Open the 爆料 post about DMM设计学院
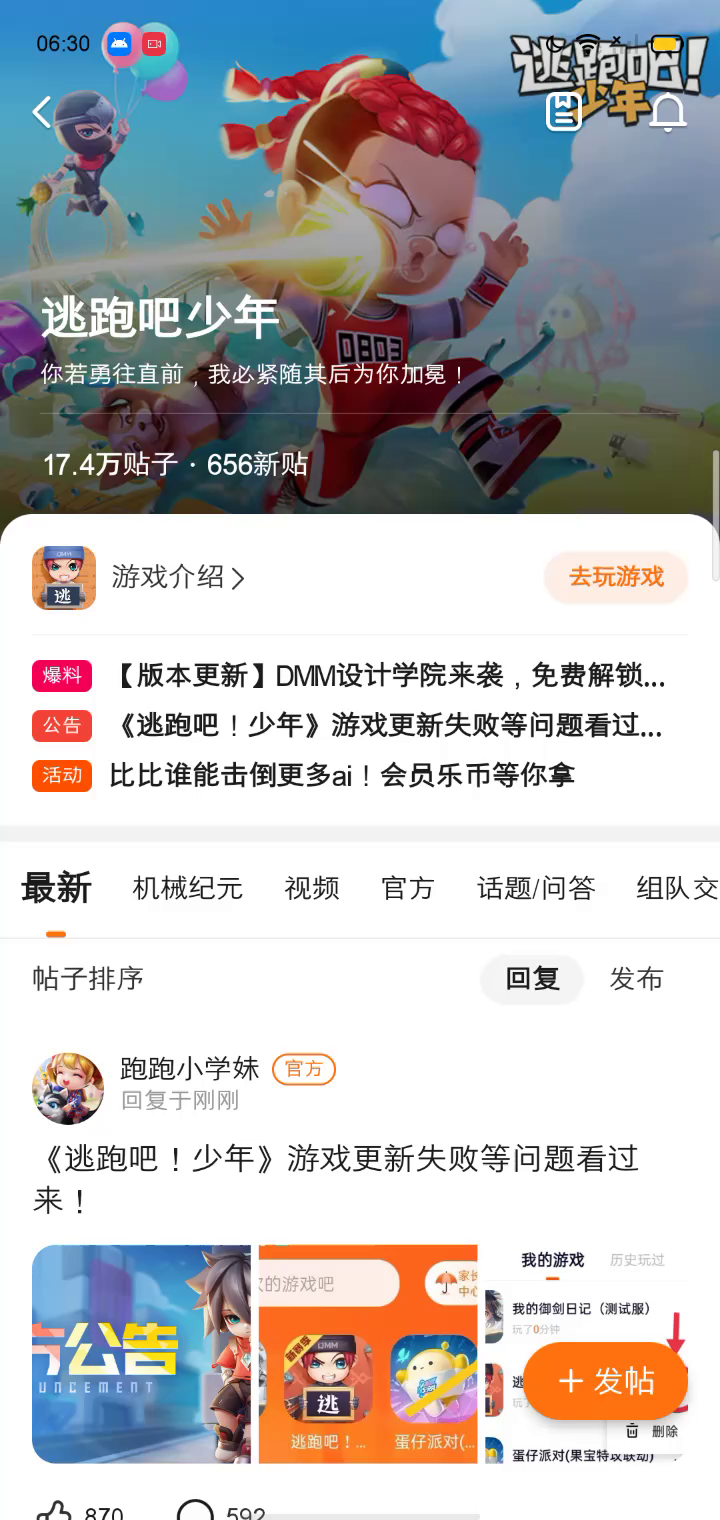Image resolution: width=720 pixels, height=1520 pixels. pos(386,676)
